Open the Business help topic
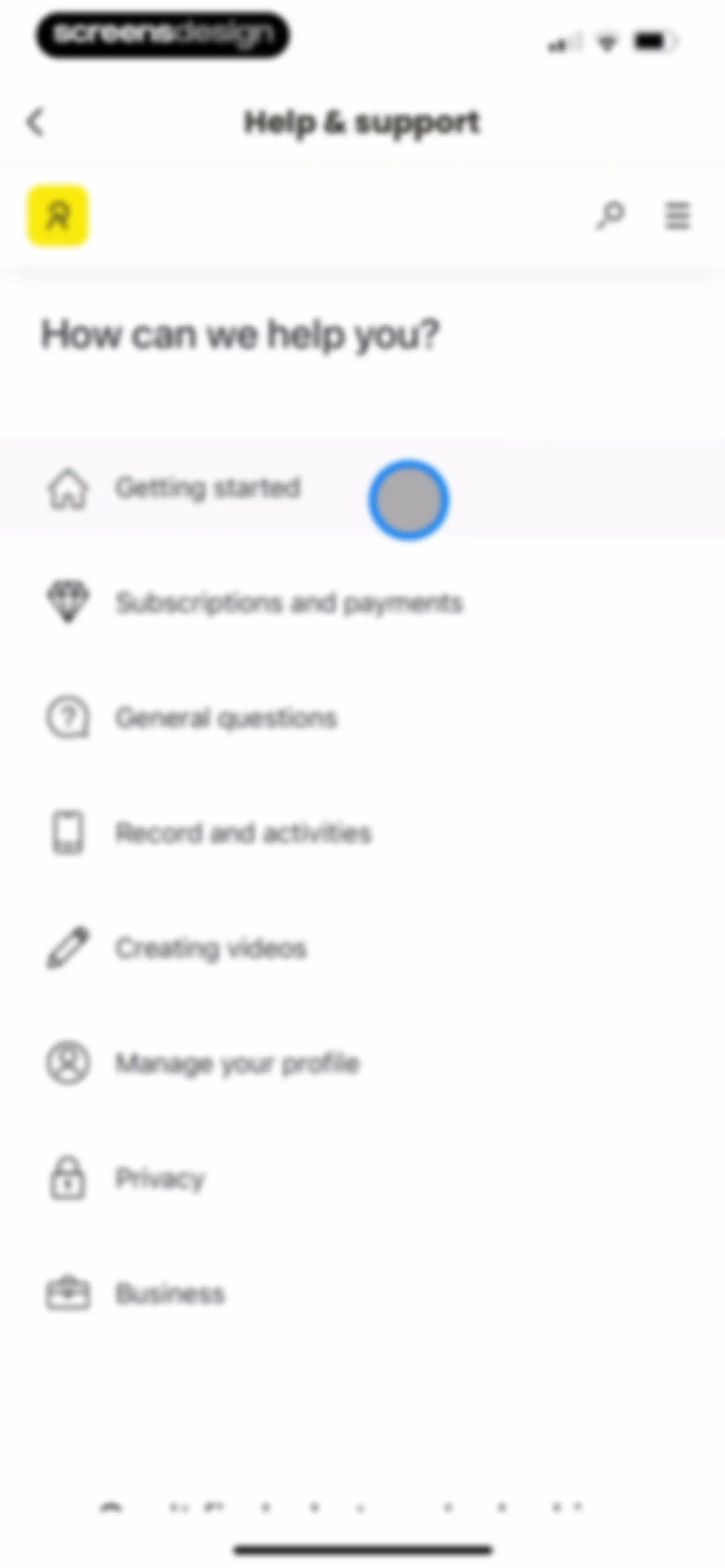This screenshot has height=1568, width=725. (x=362, y=1293)
